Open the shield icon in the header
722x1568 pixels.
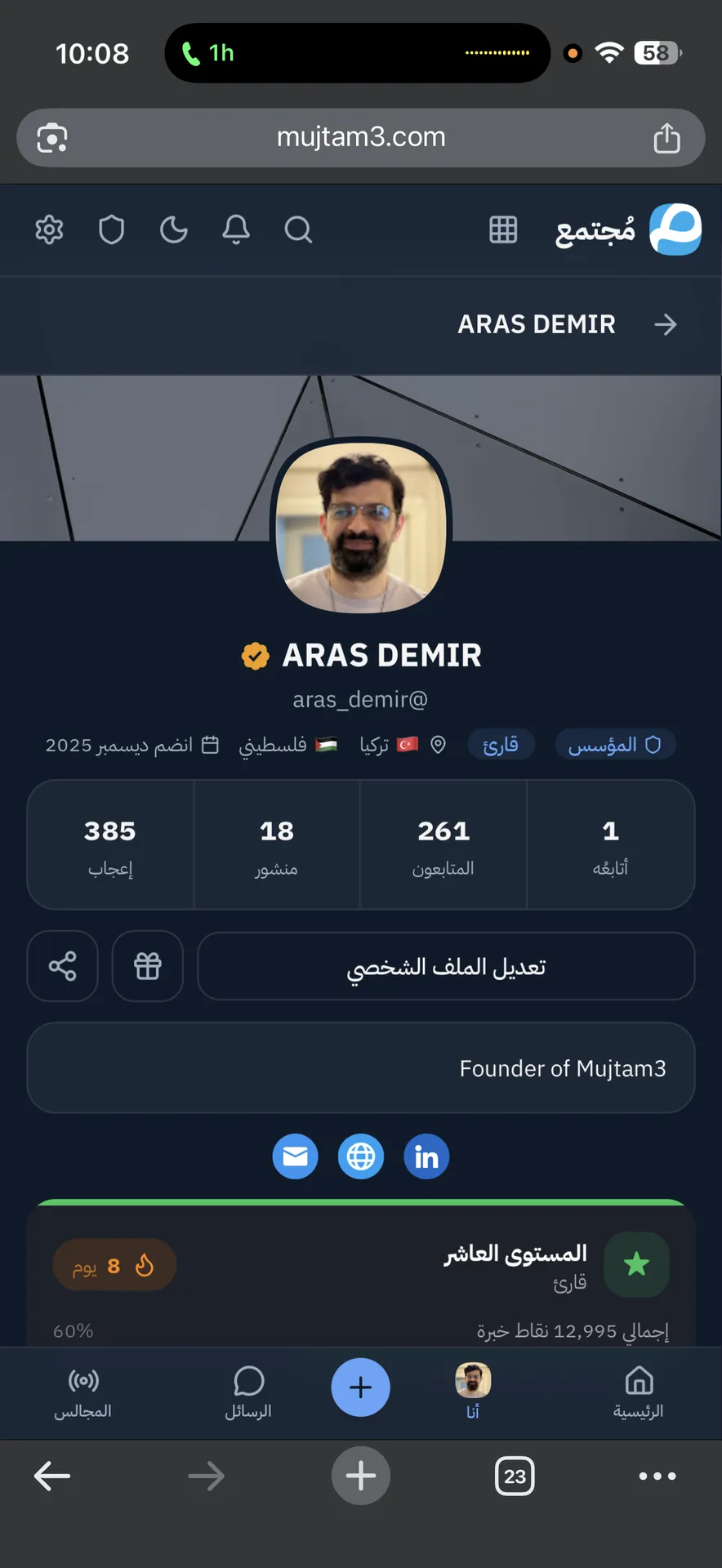click(x=112, y=230)
